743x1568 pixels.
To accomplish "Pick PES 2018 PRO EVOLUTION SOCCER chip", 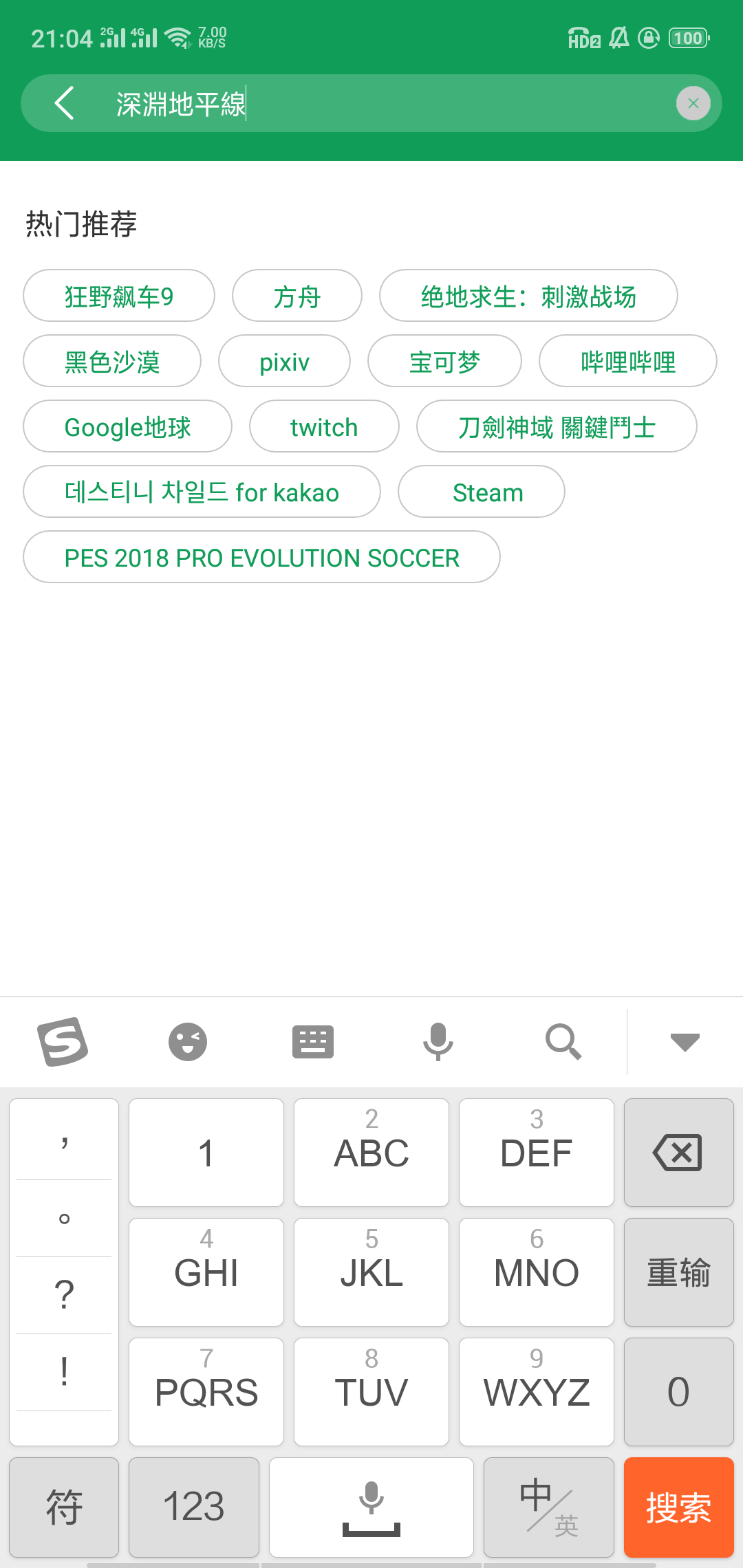I will [261, 557].
